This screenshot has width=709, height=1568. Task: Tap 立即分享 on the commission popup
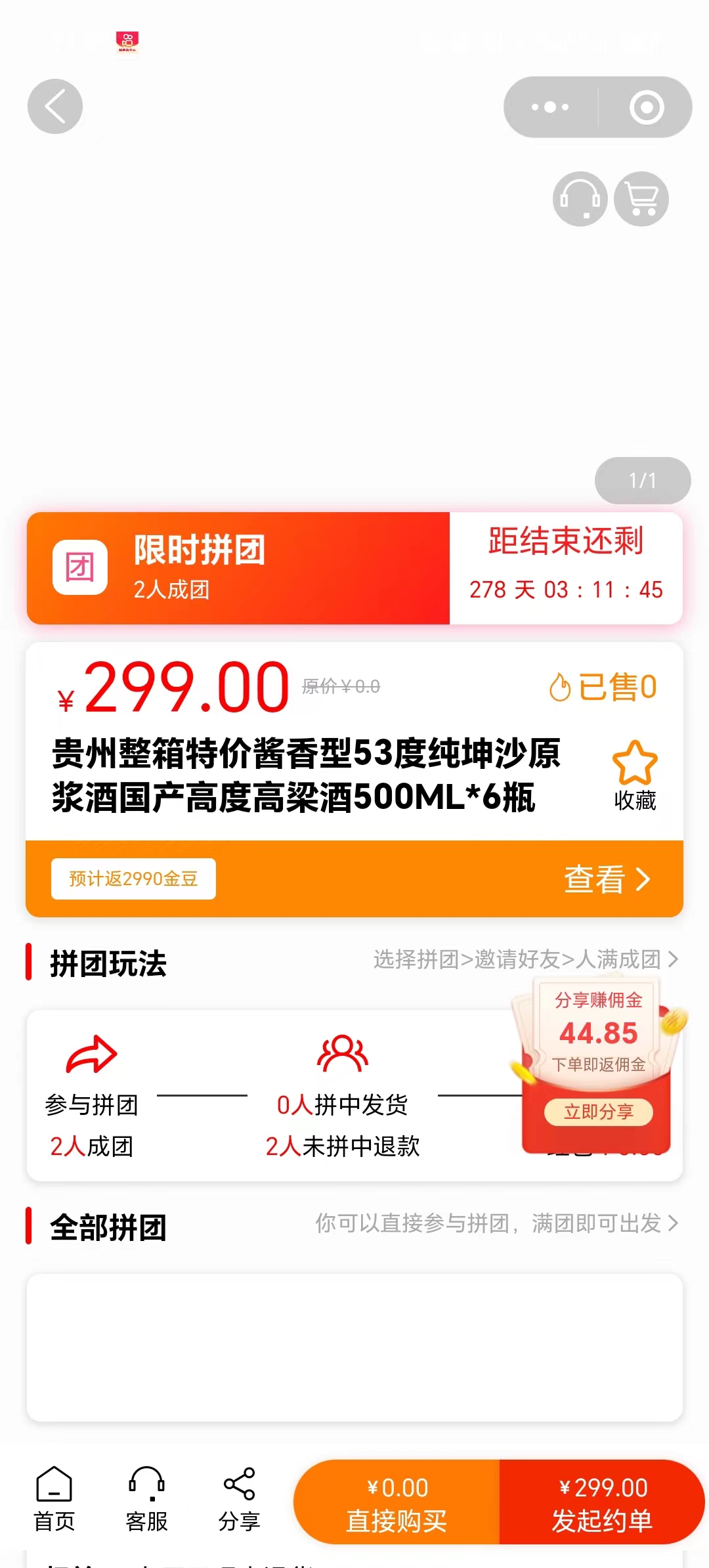click(598, 1112)
